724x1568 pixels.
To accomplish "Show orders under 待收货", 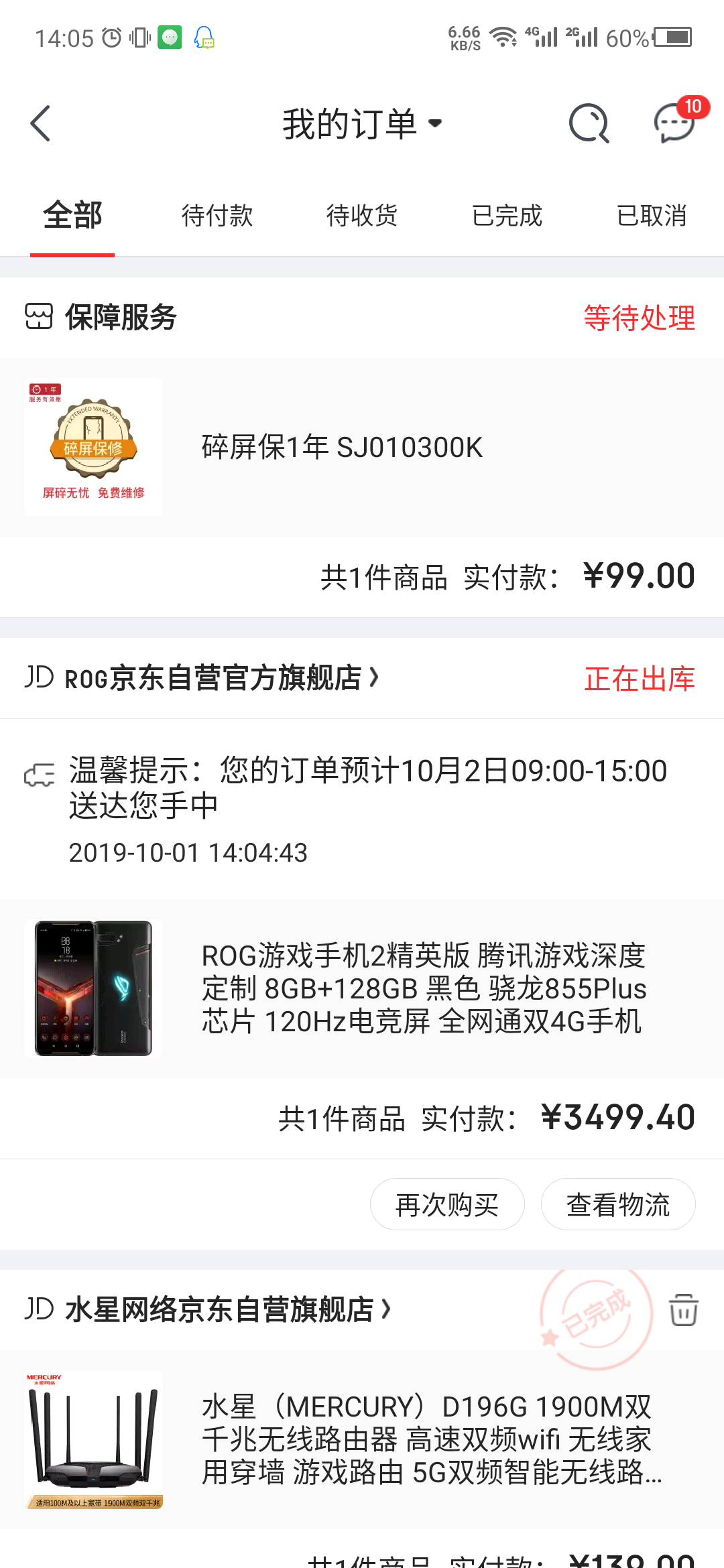I will point(362,216).
